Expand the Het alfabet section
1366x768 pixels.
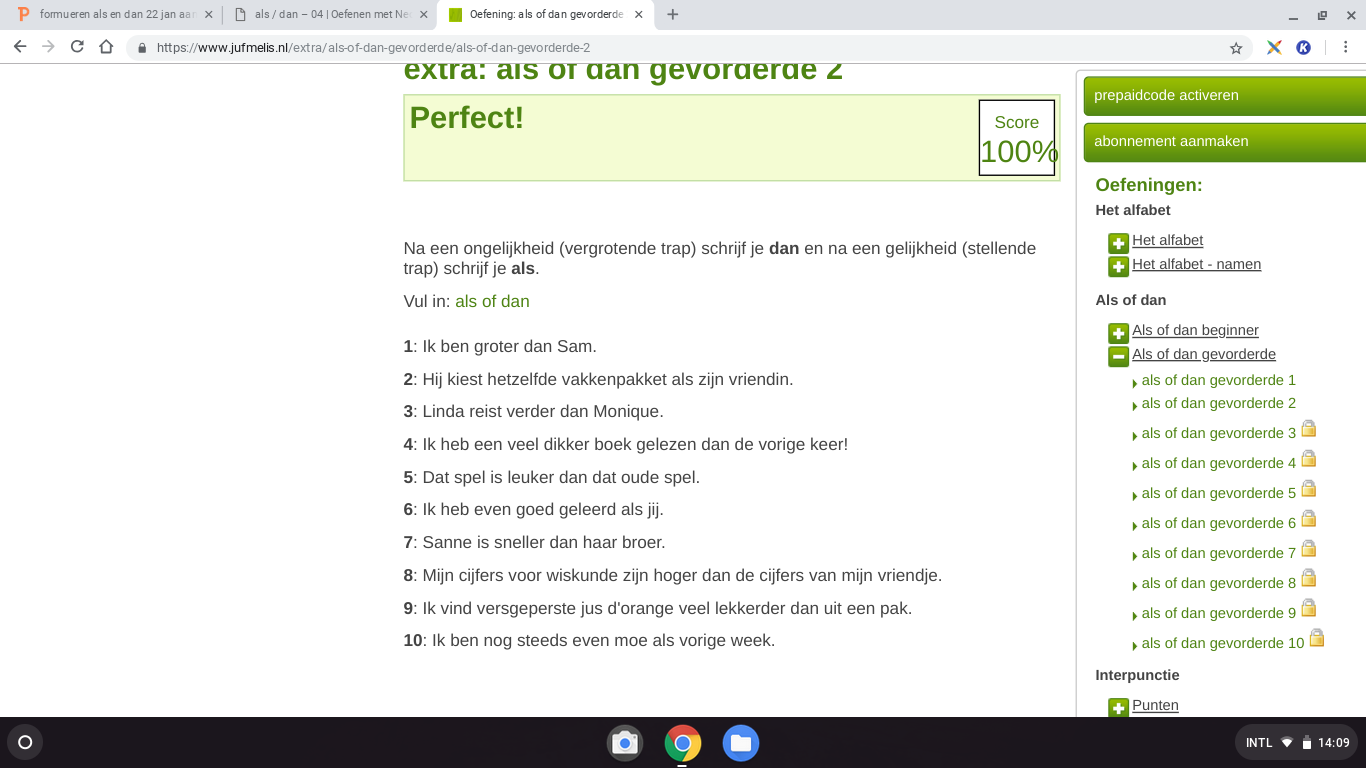1118,243
